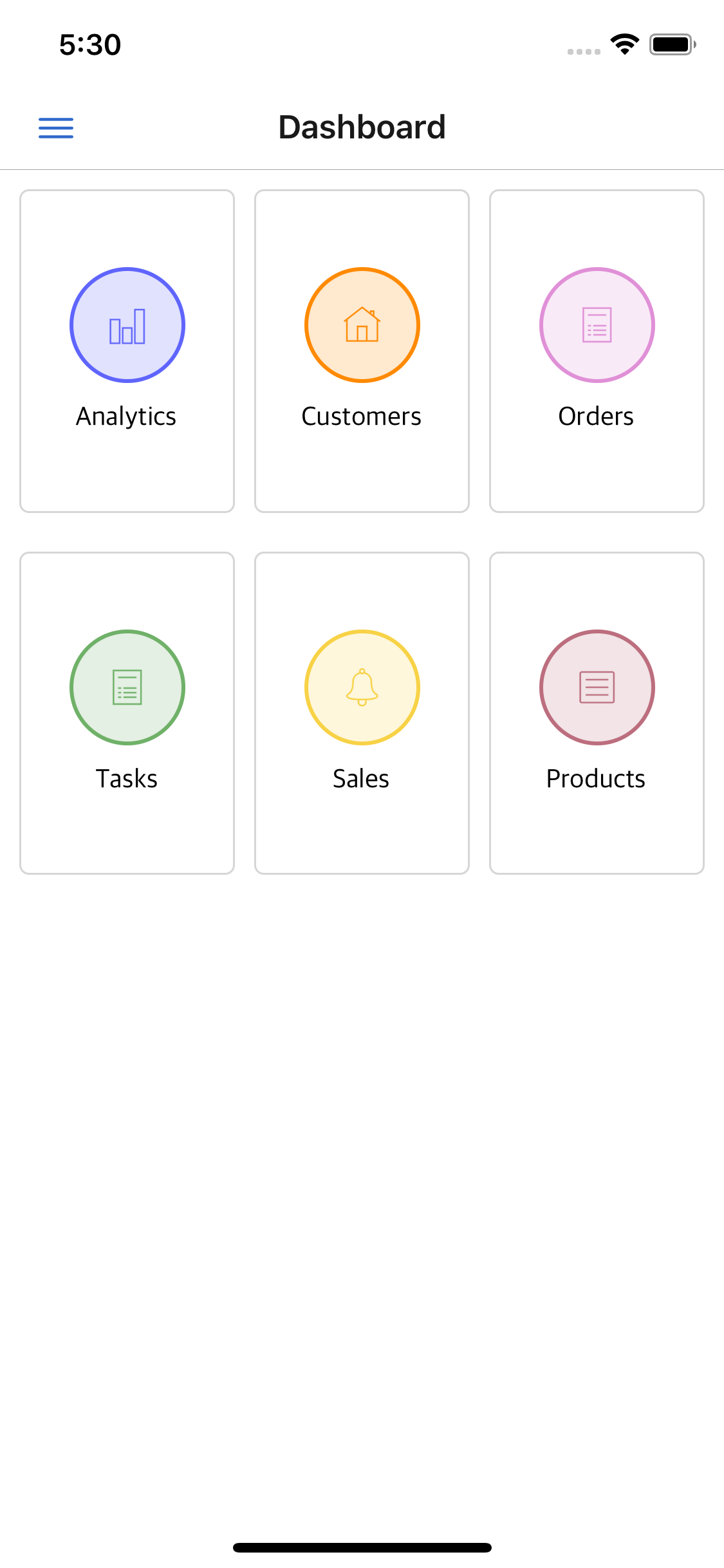View the Orders card

point(597,351)
